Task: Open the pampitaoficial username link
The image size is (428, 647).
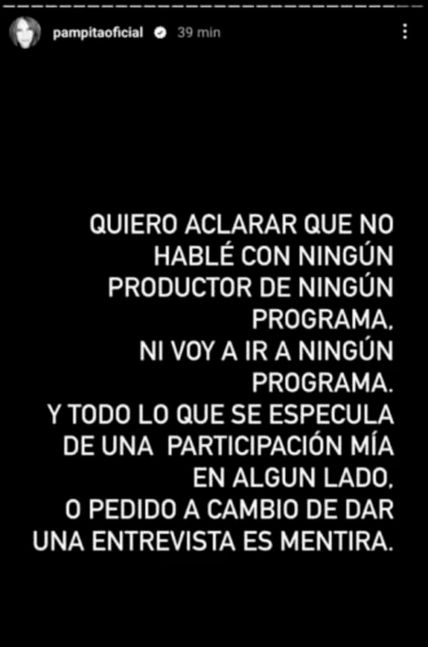Action: tap(98, 33)
